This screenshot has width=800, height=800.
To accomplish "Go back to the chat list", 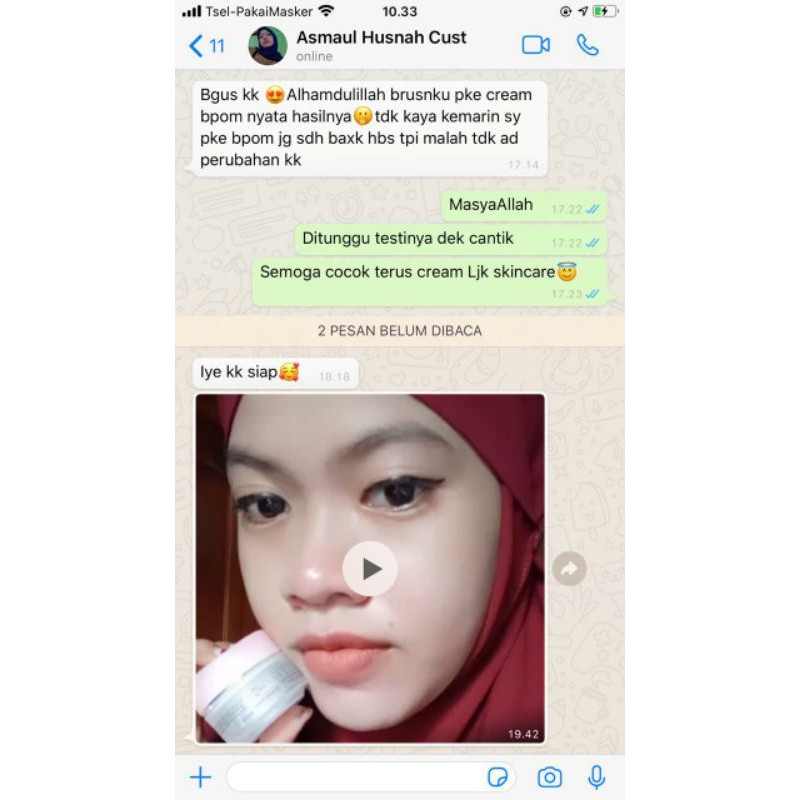I will coord(206,46).
